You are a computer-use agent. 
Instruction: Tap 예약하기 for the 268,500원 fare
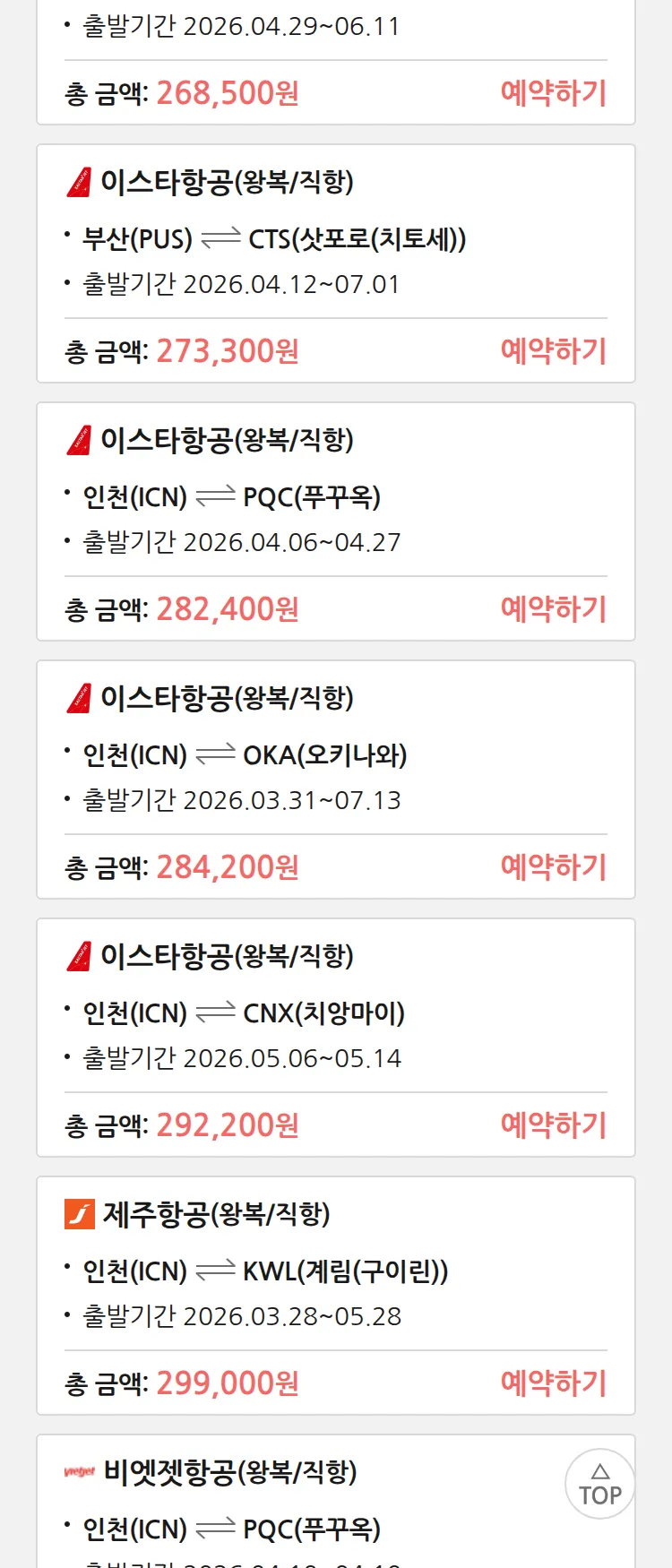553,93
